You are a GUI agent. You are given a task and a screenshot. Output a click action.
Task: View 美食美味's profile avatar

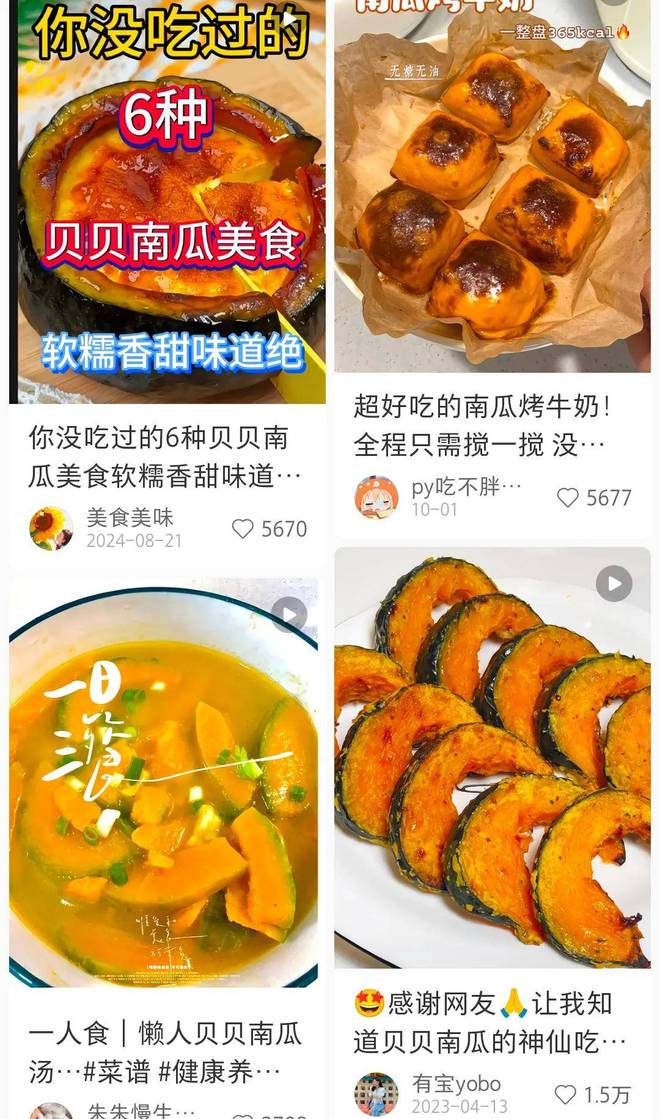51,528
